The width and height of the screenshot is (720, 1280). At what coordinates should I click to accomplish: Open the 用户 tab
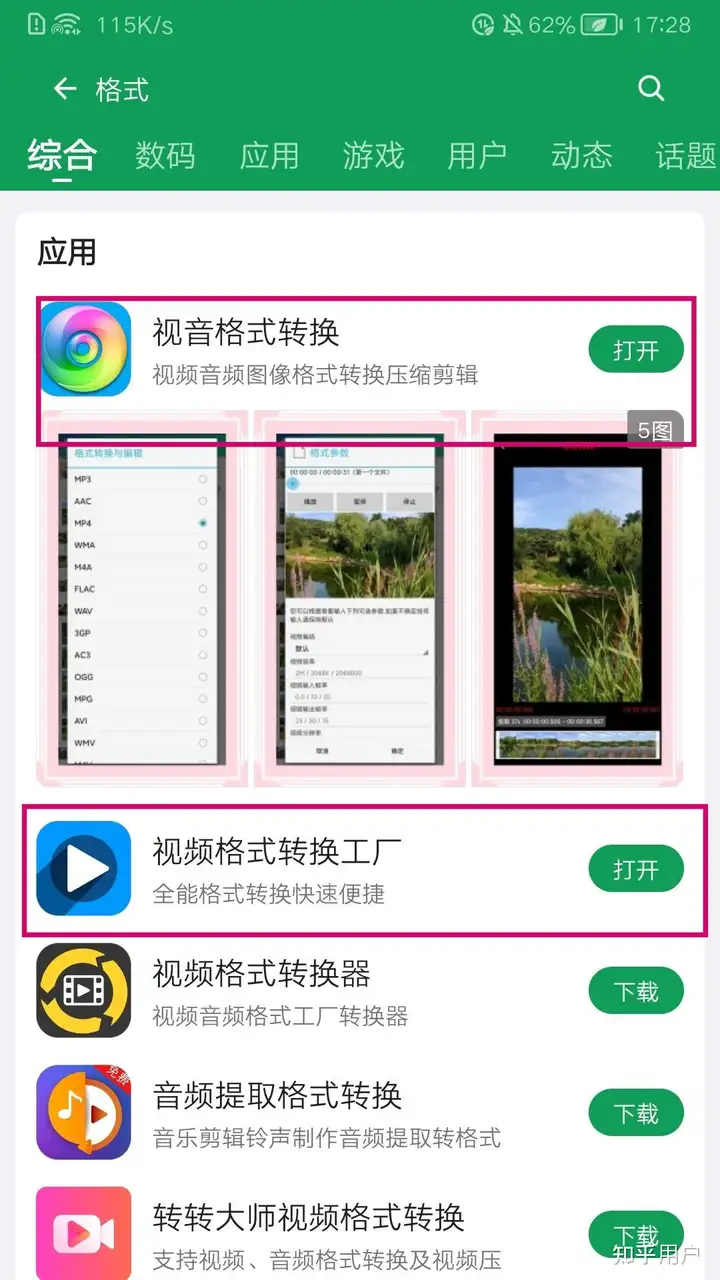[x=477, y=155]
